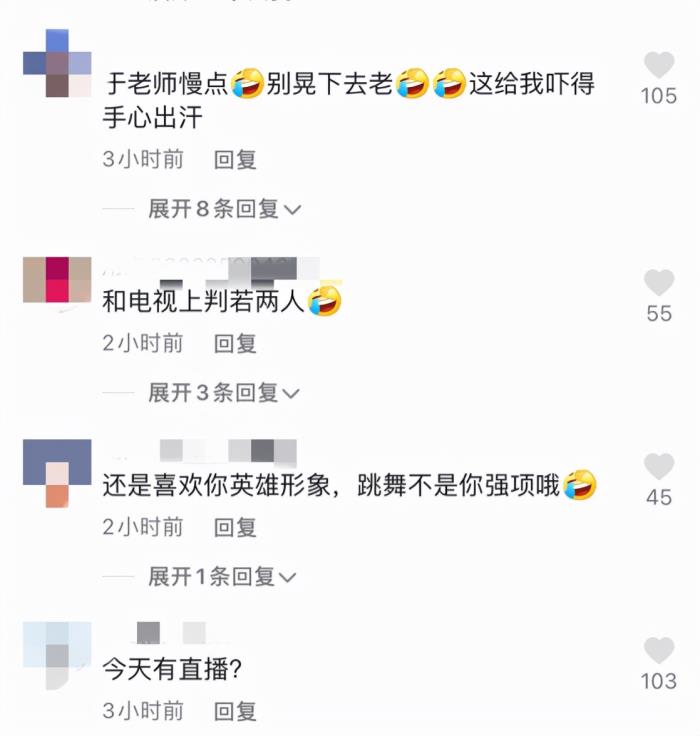Reply to the comment 和电视上判若两人
The height and width of the screenshot is (736, 700).
[x=235, y=344]
